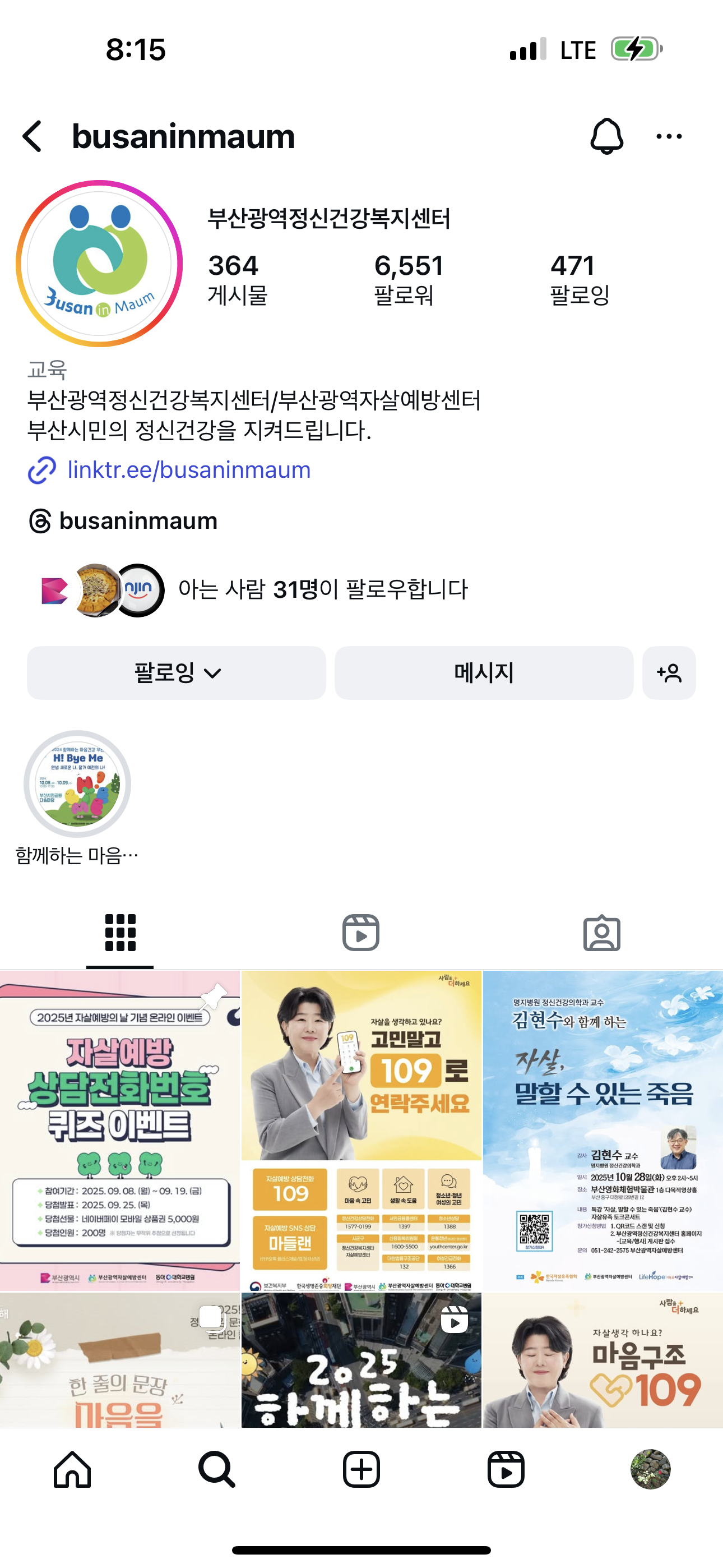
Task: Expand the 팔로잉 dropdown button
Action: [x=177, y=672]
